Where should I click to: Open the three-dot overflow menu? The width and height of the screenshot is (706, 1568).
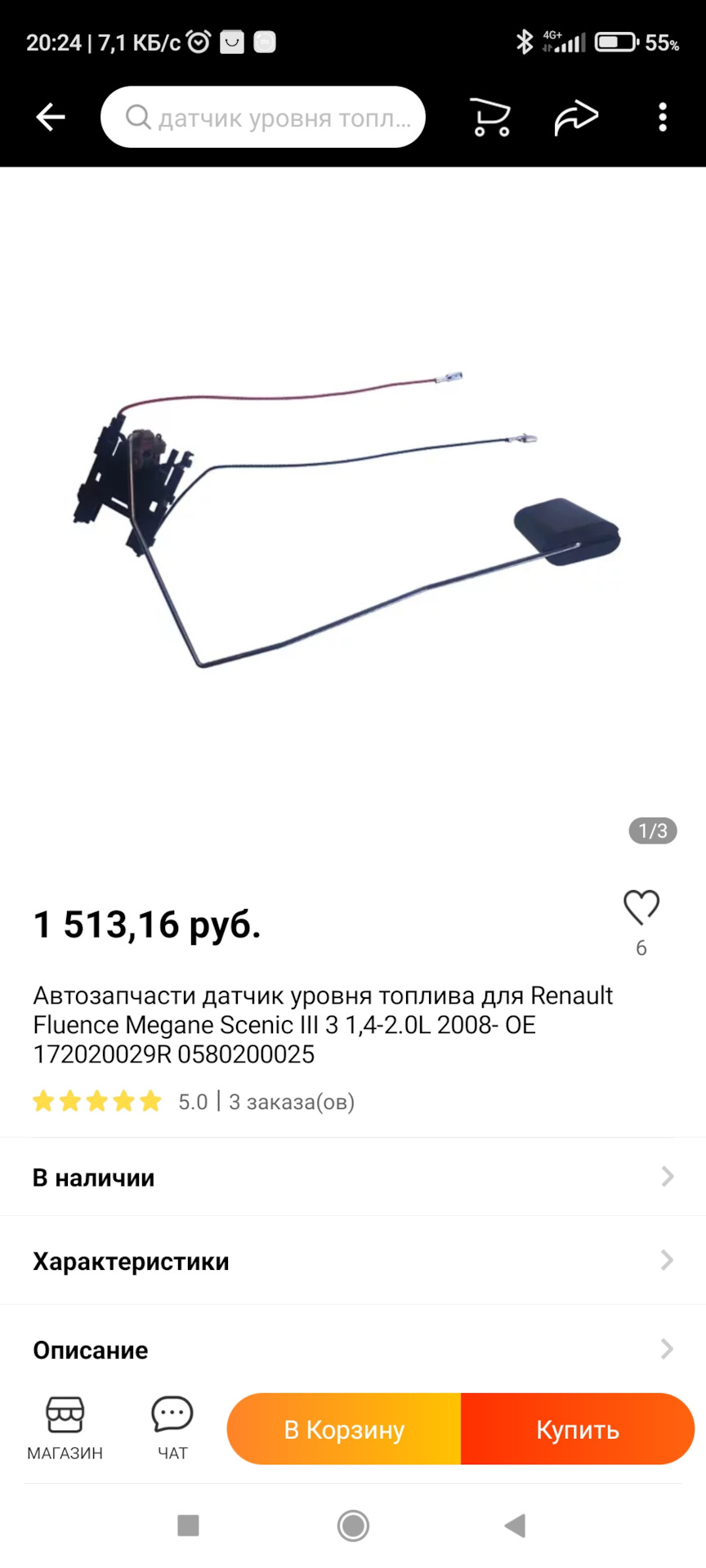pos(663,118)
